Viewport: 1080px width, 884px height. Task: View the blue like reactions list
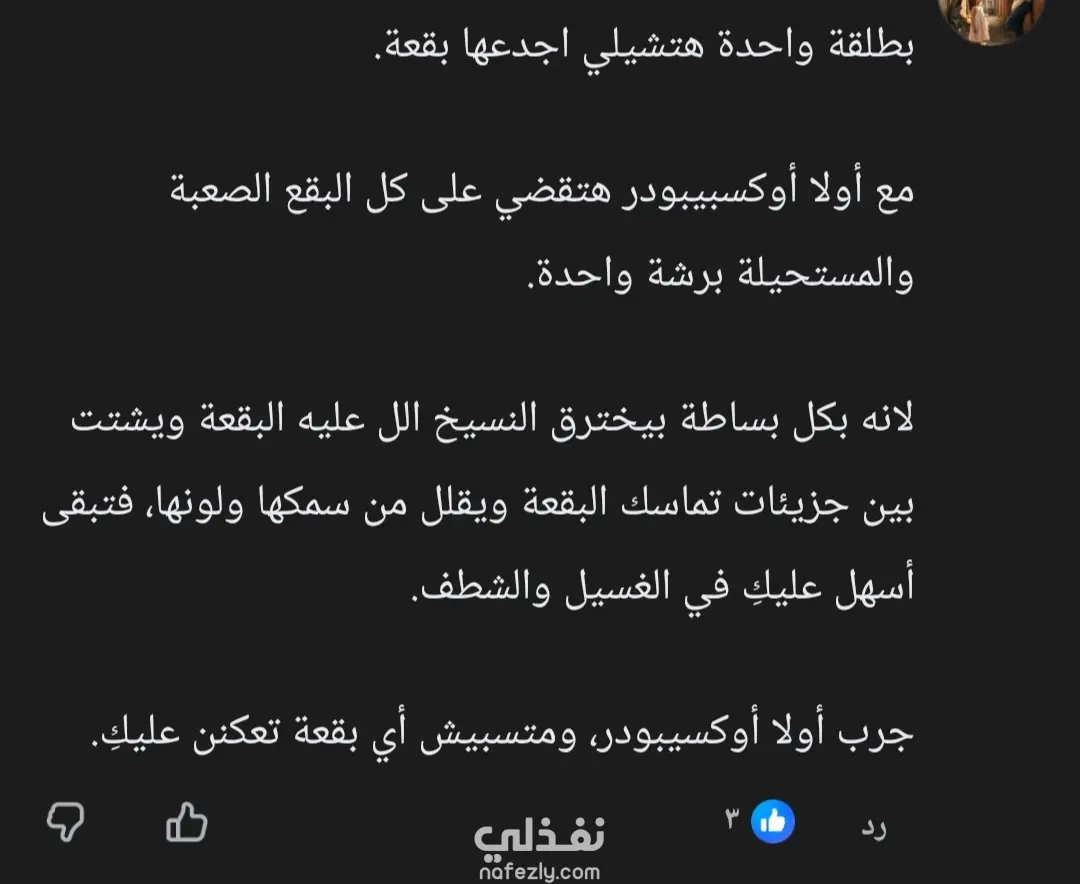(x=772, y=821)
